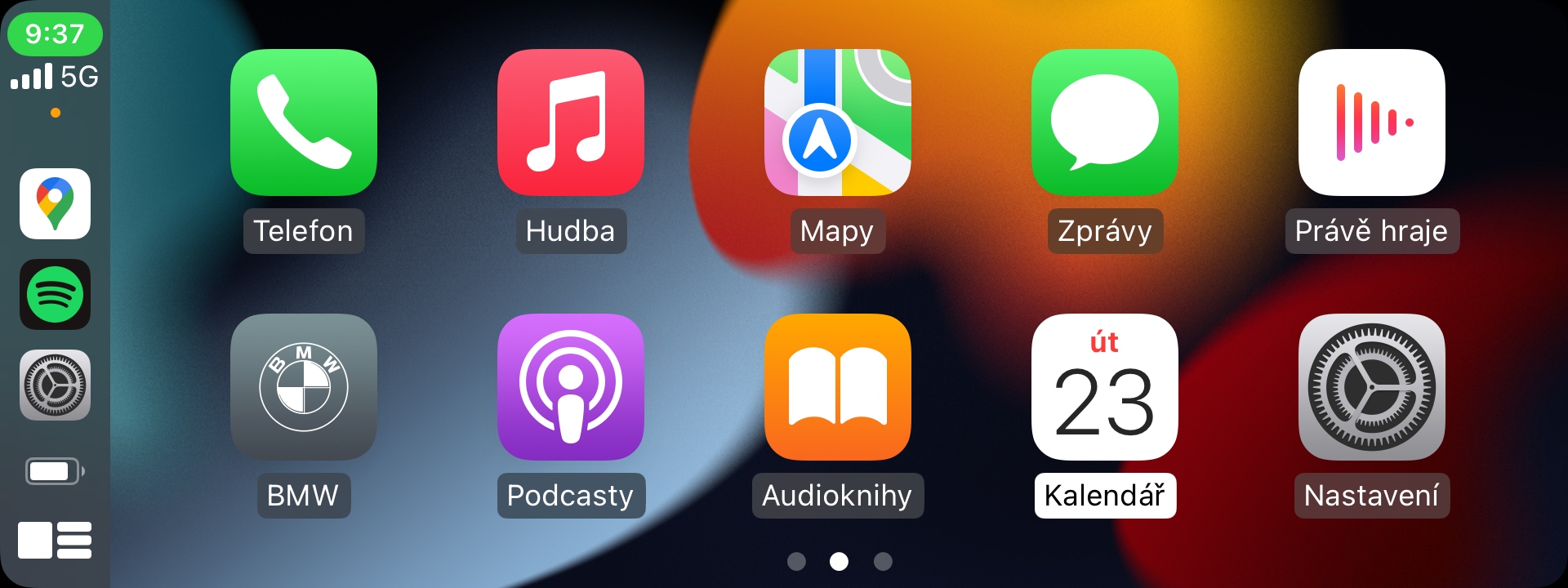Open the Telefon app

tap(303, 122)
